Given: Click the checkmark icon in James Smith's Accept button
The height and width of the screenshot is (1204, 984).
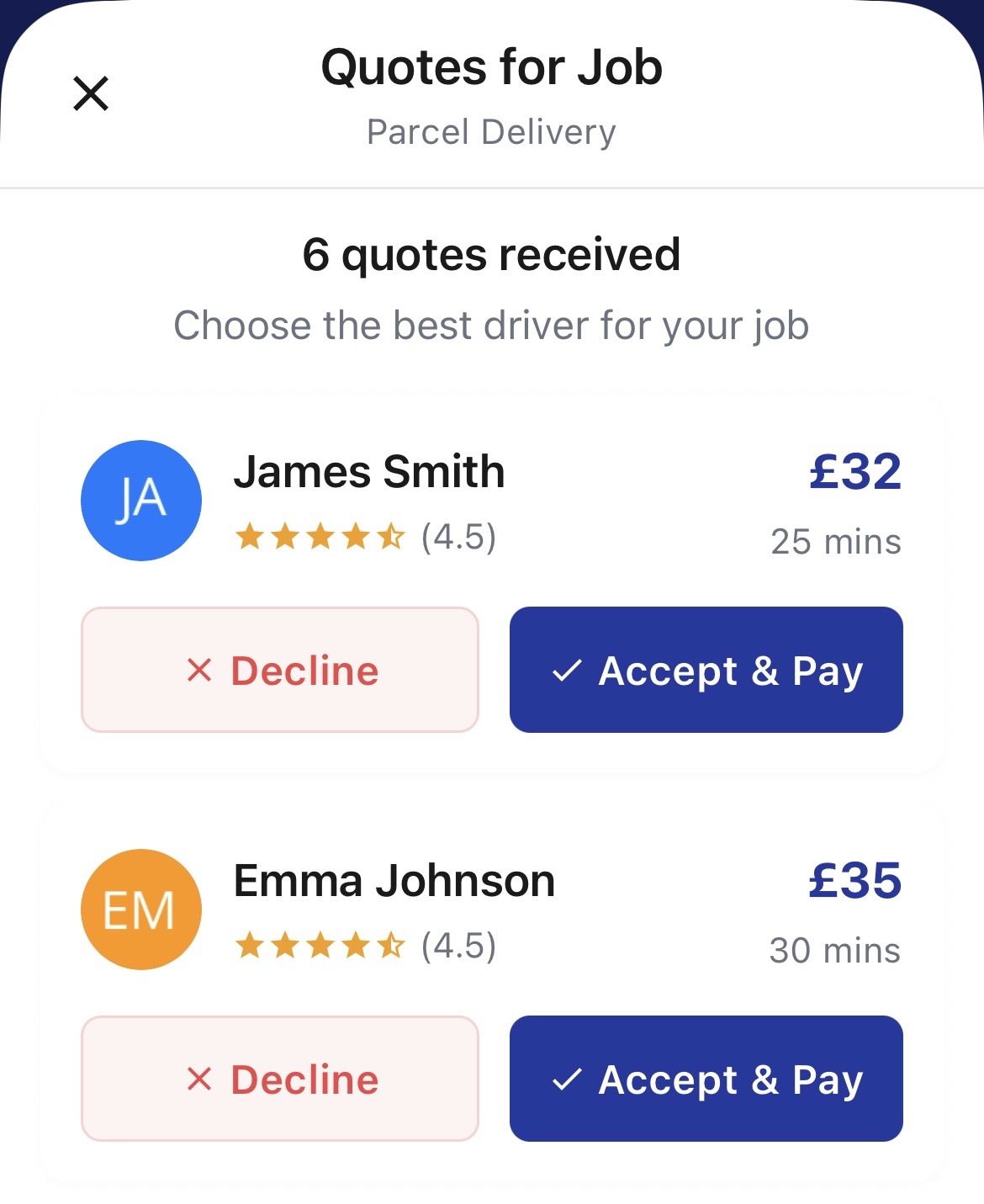Looking at the screenshot, I should click(568, 670).
